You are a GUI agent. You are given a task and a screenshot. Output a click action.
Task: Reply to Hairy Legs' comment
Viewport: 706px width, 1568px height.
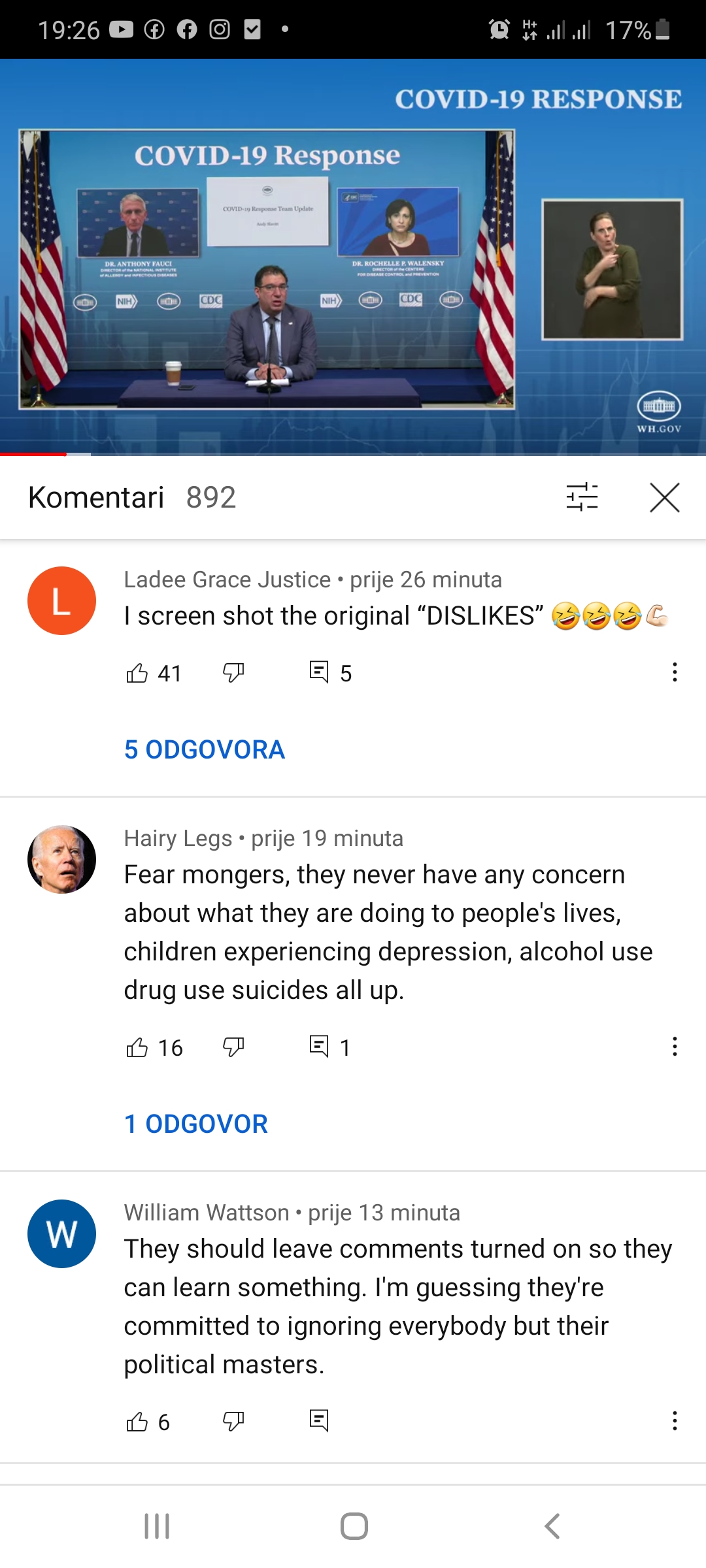tap(319, 1047)
